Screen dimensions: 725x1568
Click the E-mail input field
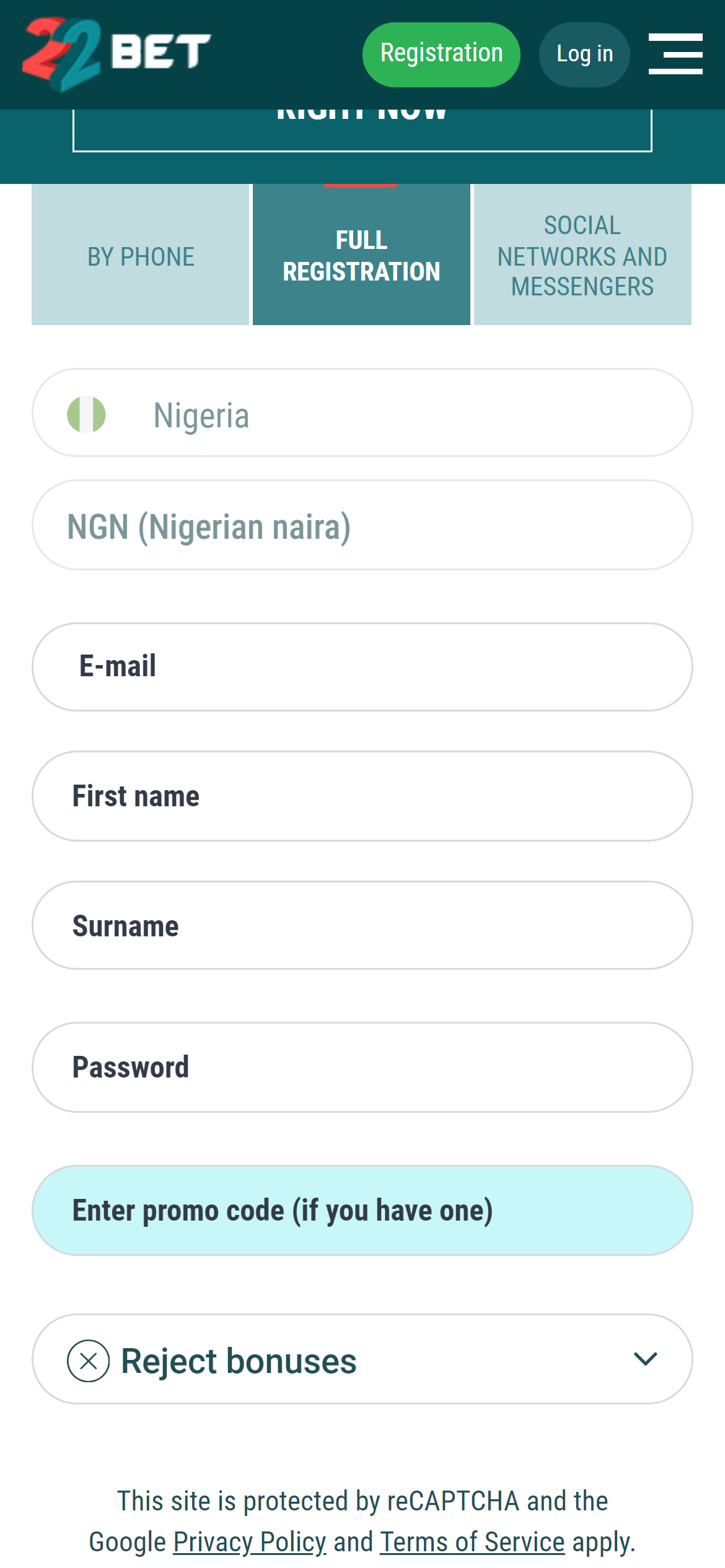362,666
